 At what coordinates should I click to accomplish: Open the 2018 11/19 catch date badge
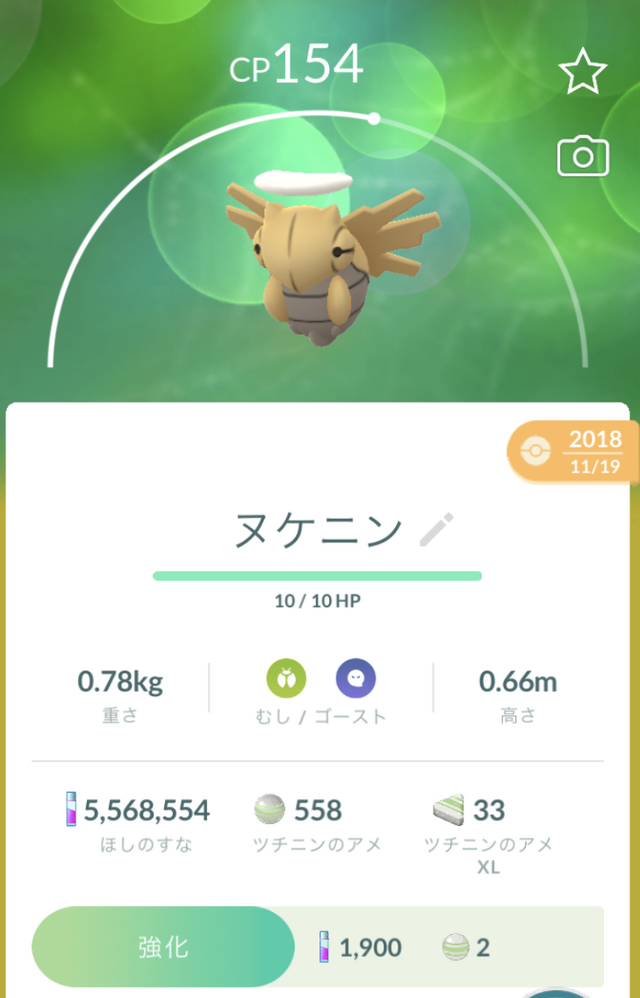click(574, 450)
